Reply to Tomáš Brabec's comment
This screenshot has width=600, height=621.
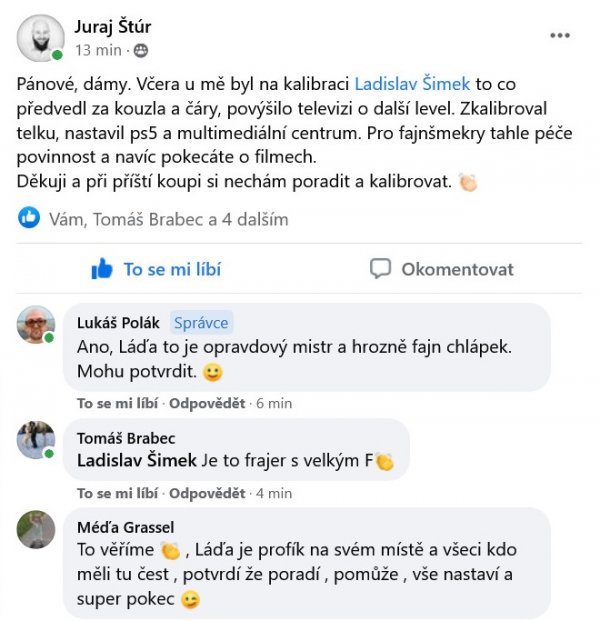click(206, 492)
